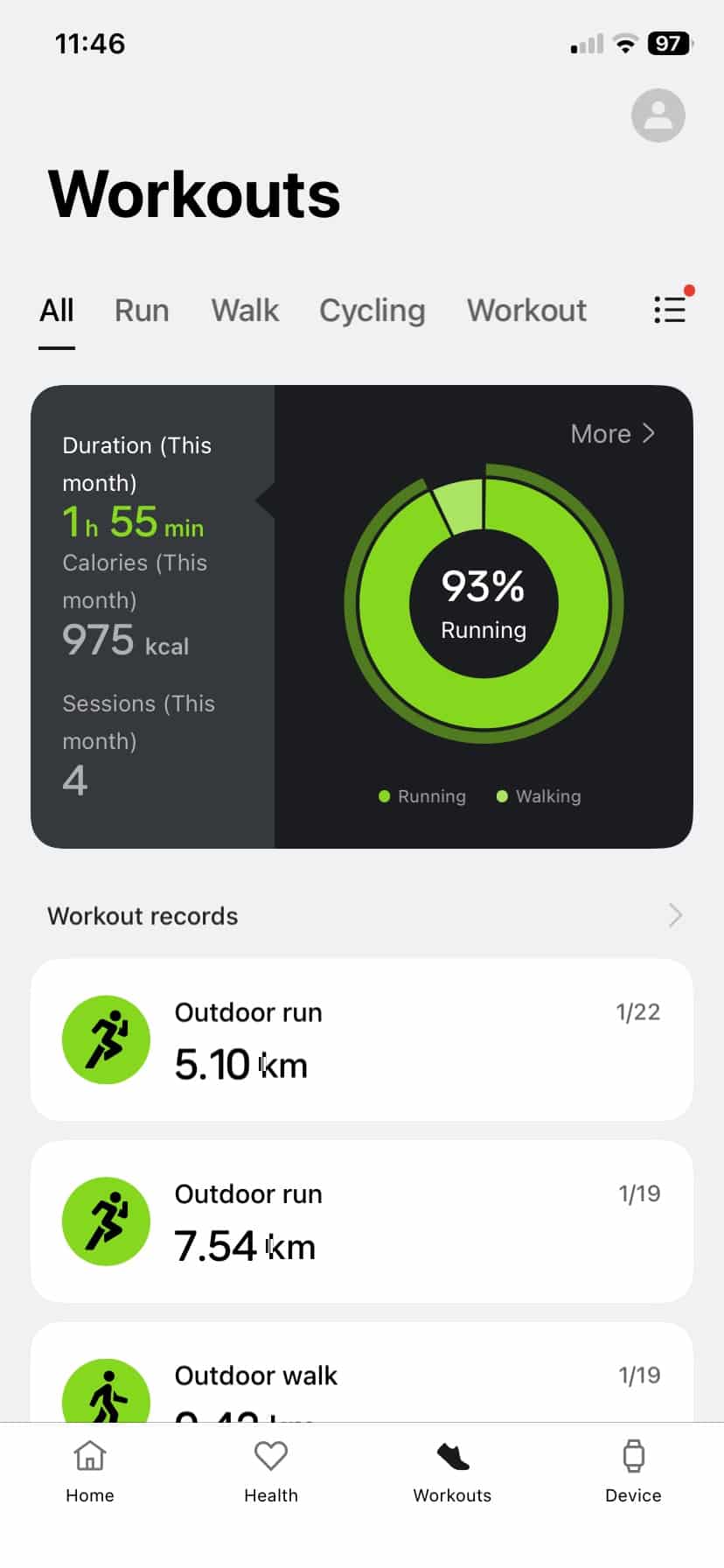Open the workout list menu icon
724x1568 pixels.
click(671, 309)
